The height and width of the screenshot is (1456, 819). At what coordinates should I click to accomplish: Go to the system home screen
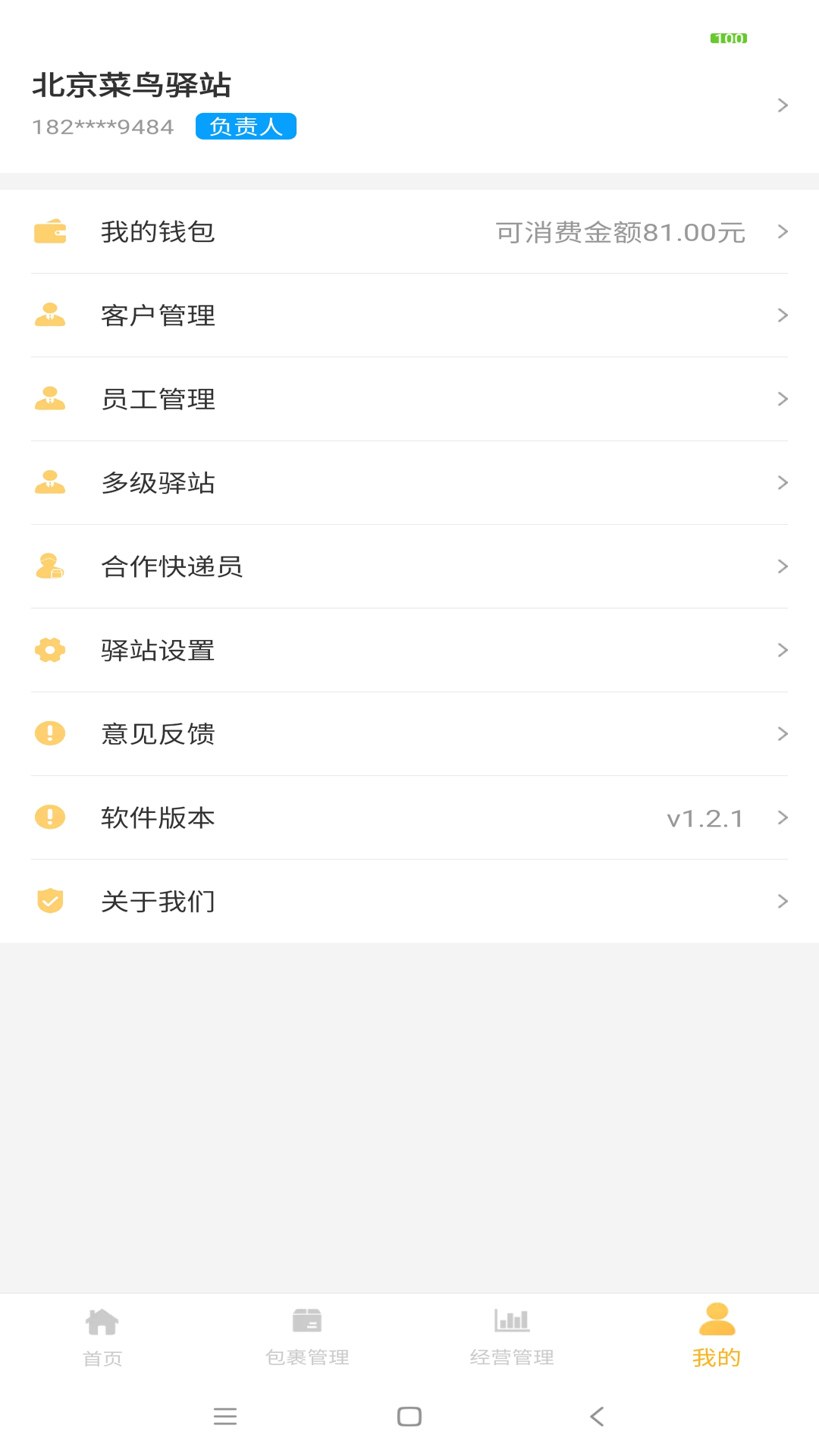[409, 1416]
